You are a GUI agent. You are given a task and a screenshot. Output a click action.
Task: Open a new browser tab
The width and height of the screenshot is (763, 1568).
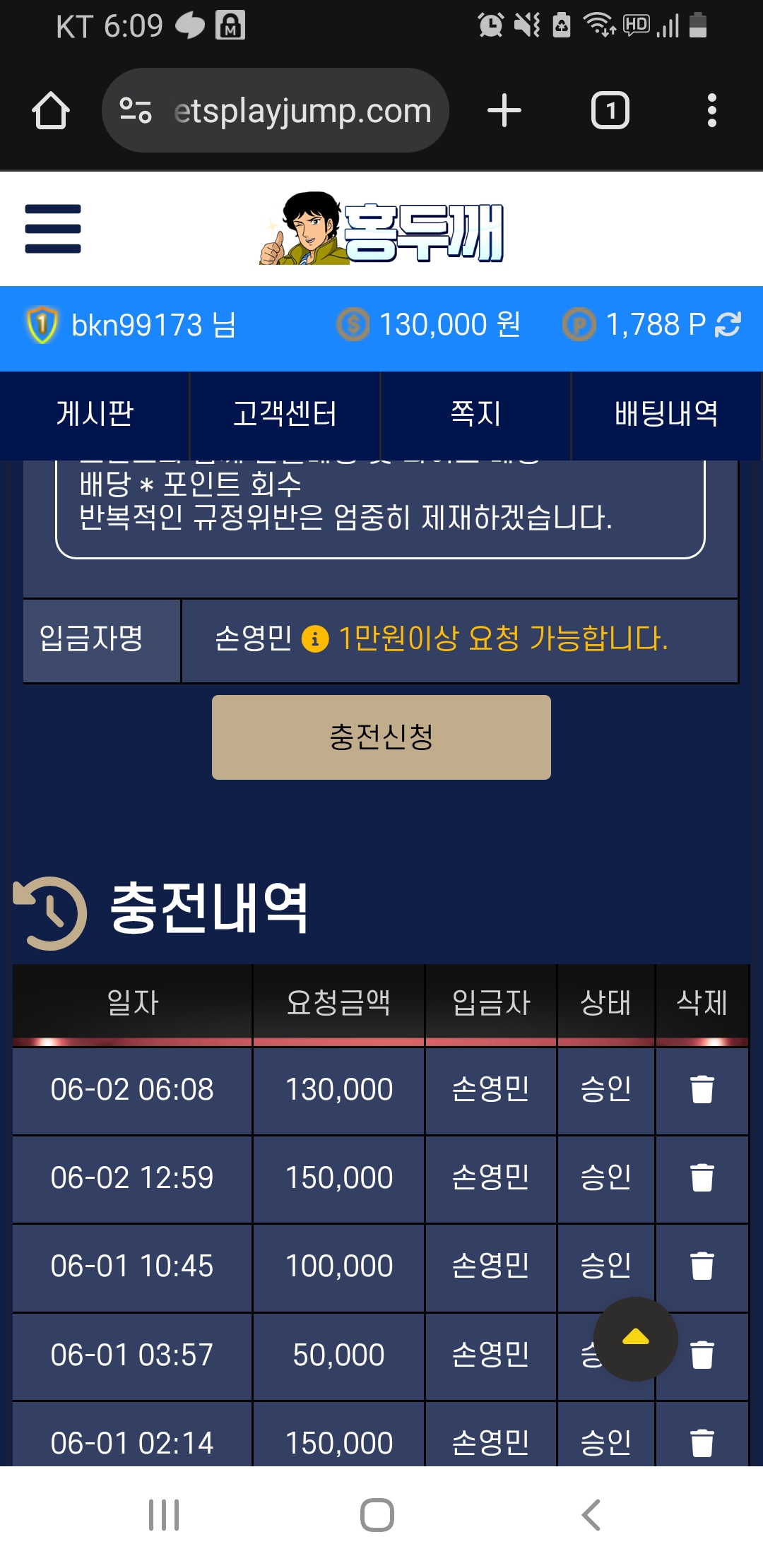point(504,111)
